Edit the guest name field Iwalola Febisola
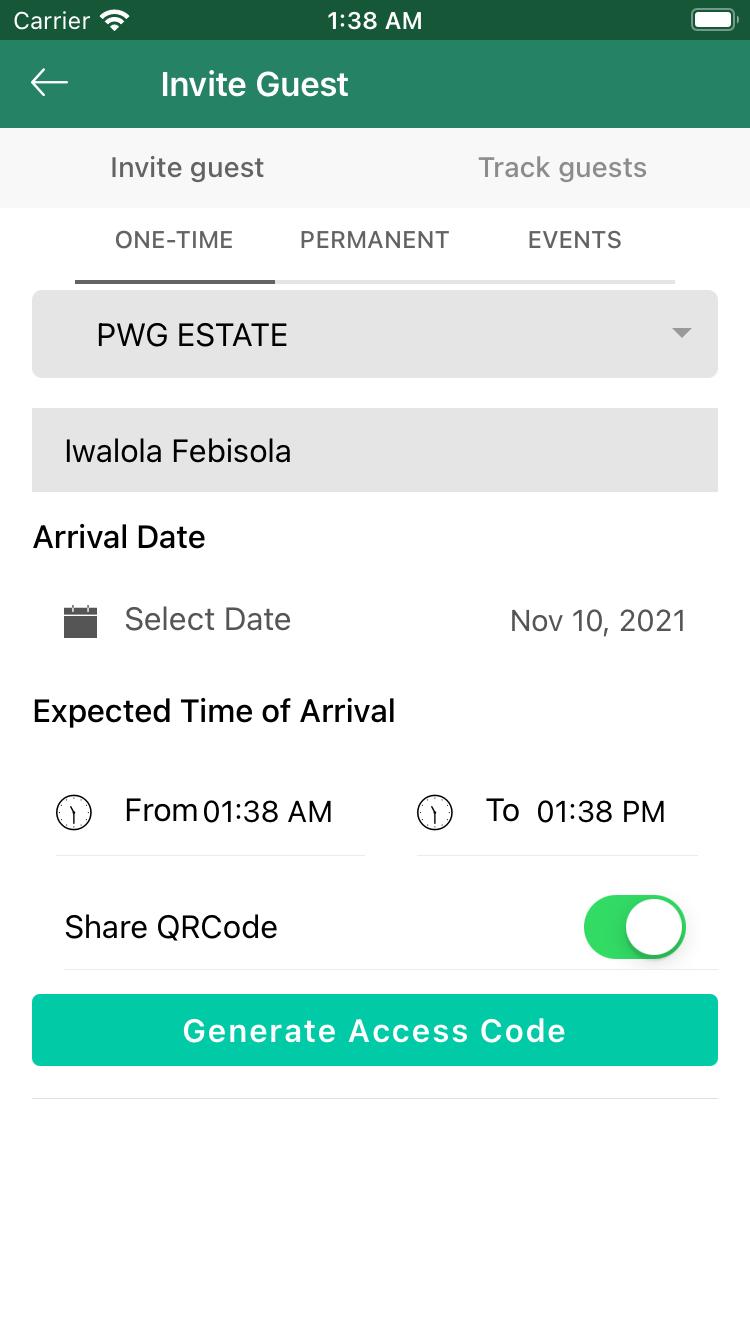 coord(375,450)
